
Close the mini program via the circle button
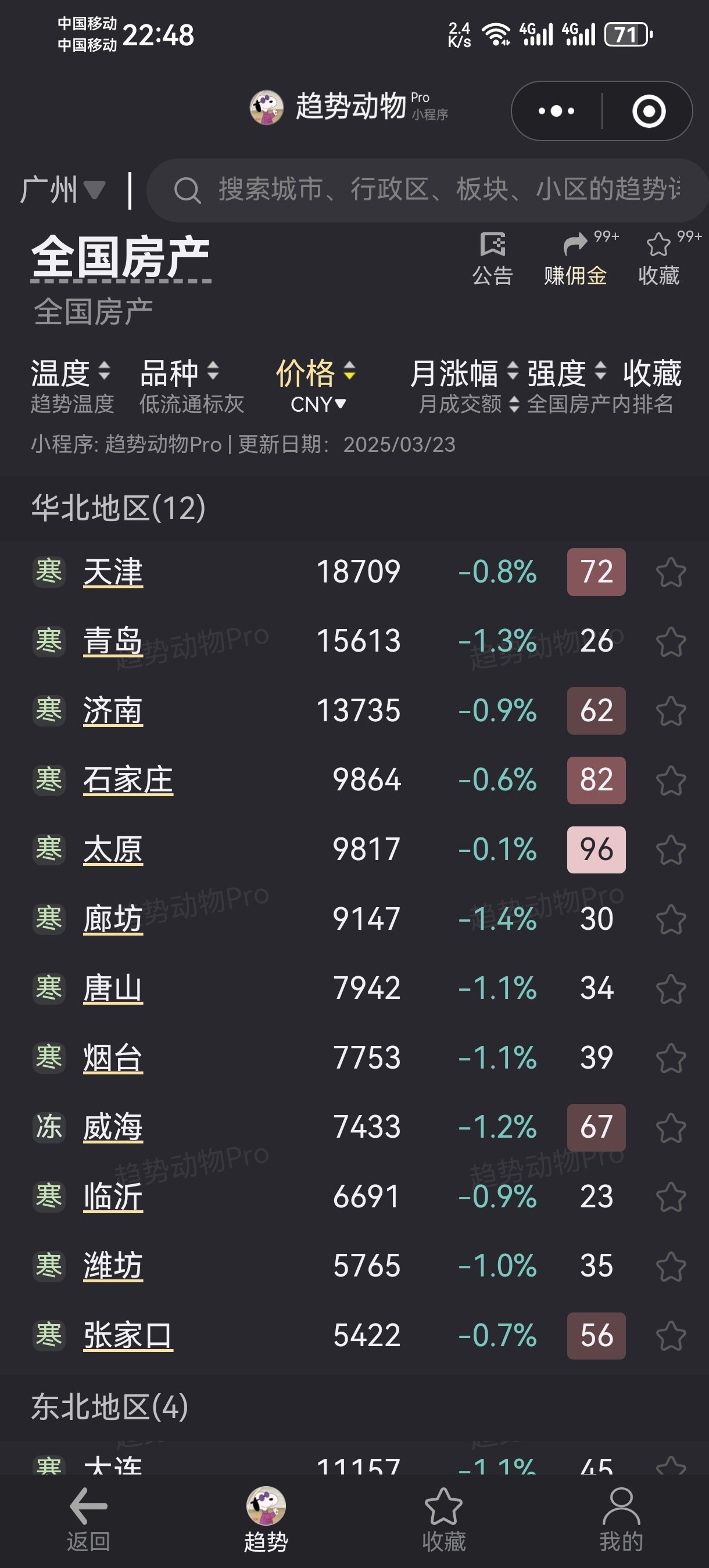point(649,112)
